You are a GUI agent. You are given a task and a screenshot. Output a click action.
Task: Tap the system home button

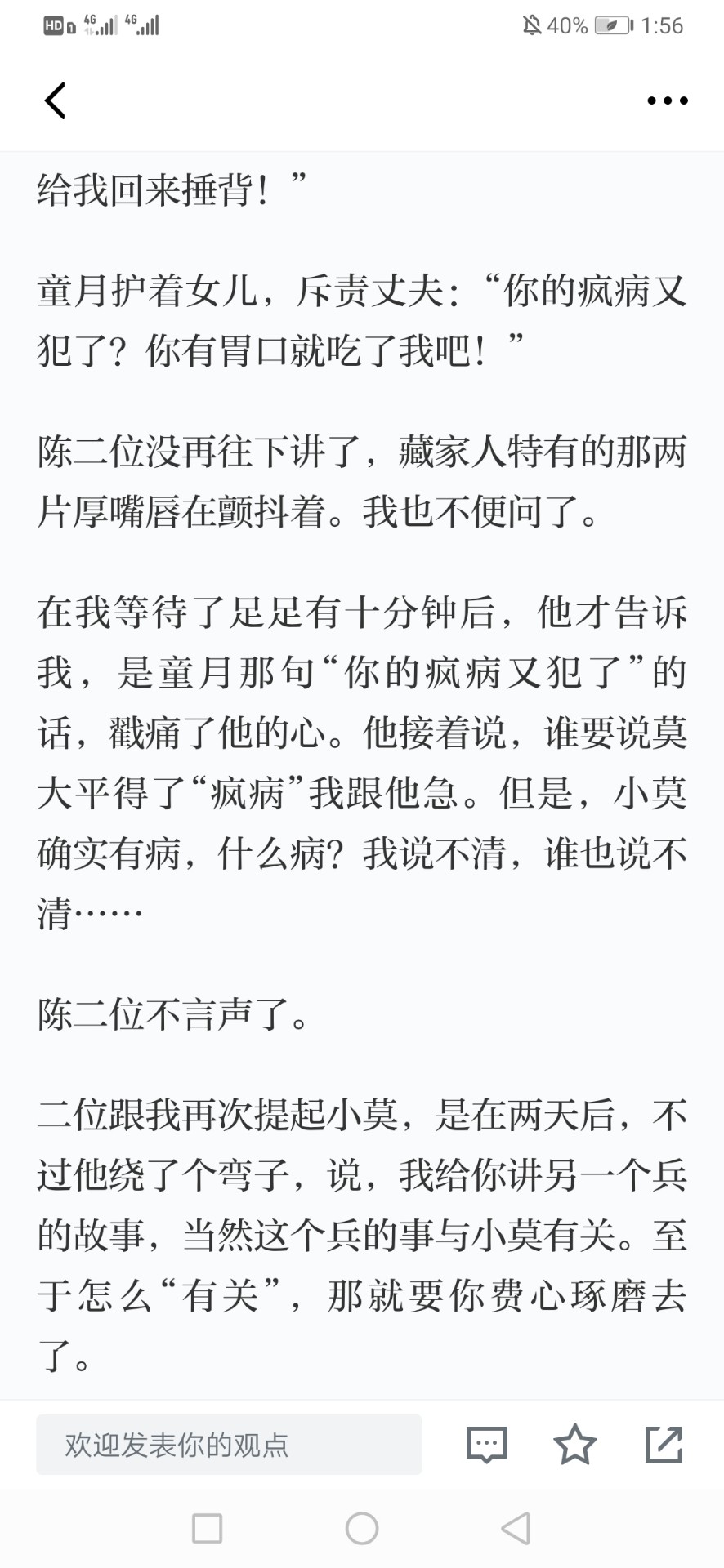362,1529
